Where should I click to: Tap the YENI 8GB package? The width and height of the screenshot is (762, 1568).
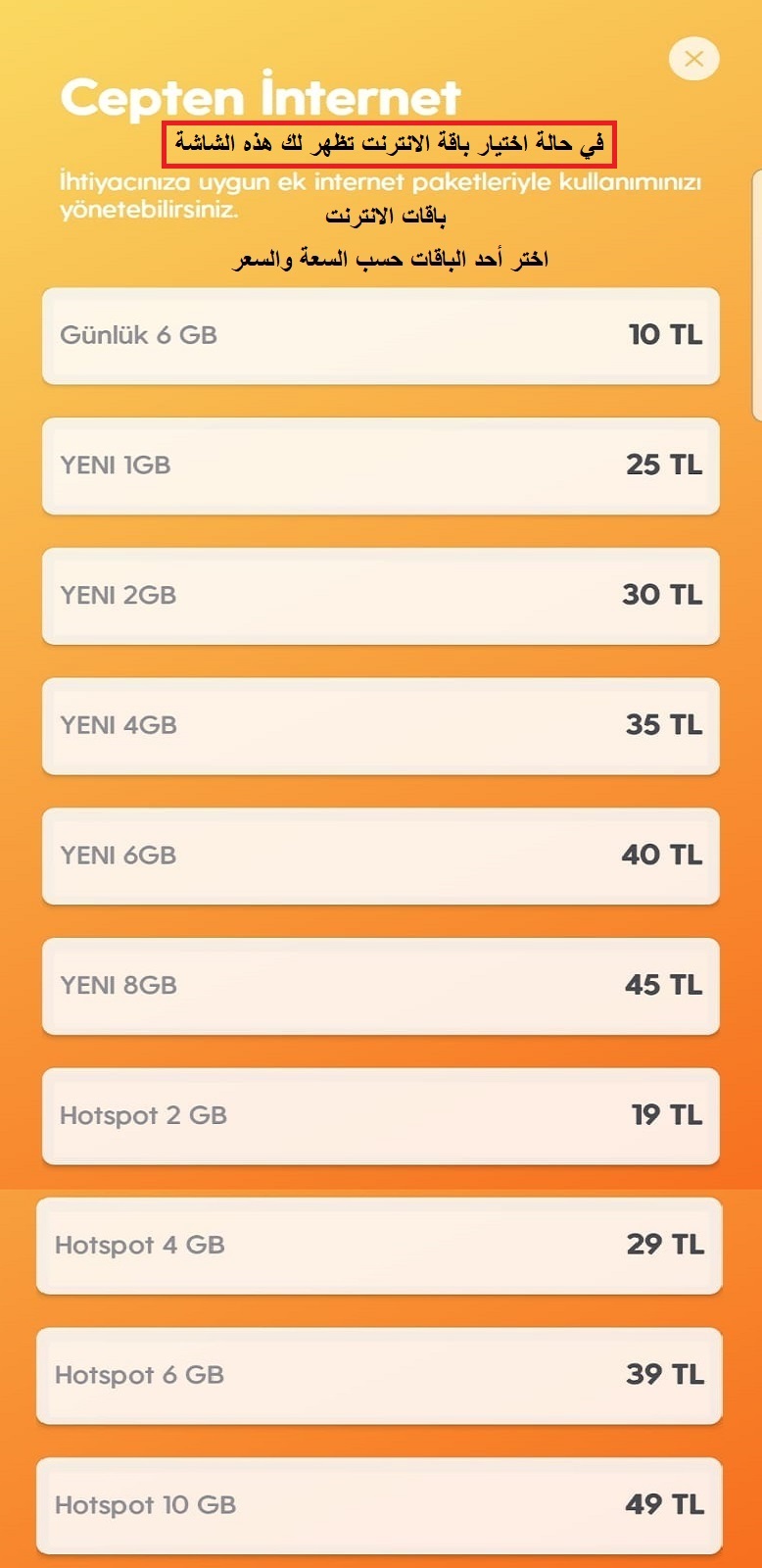(380, 985)
